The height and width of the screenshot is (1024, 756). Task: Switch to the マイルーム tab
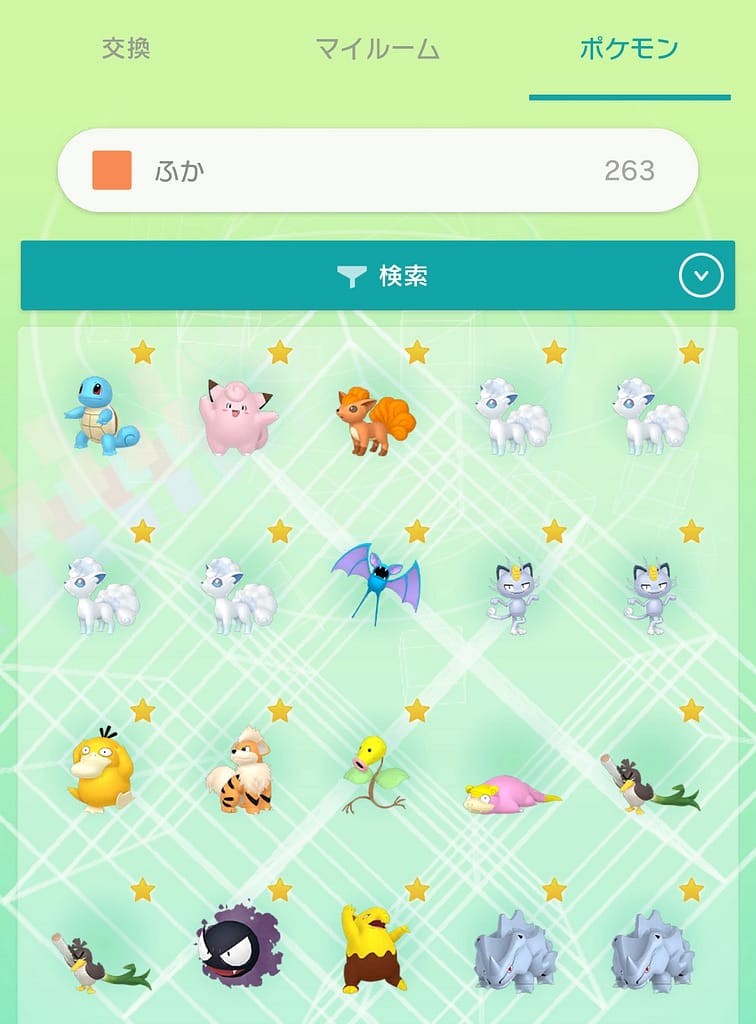[x=377, y=48]
